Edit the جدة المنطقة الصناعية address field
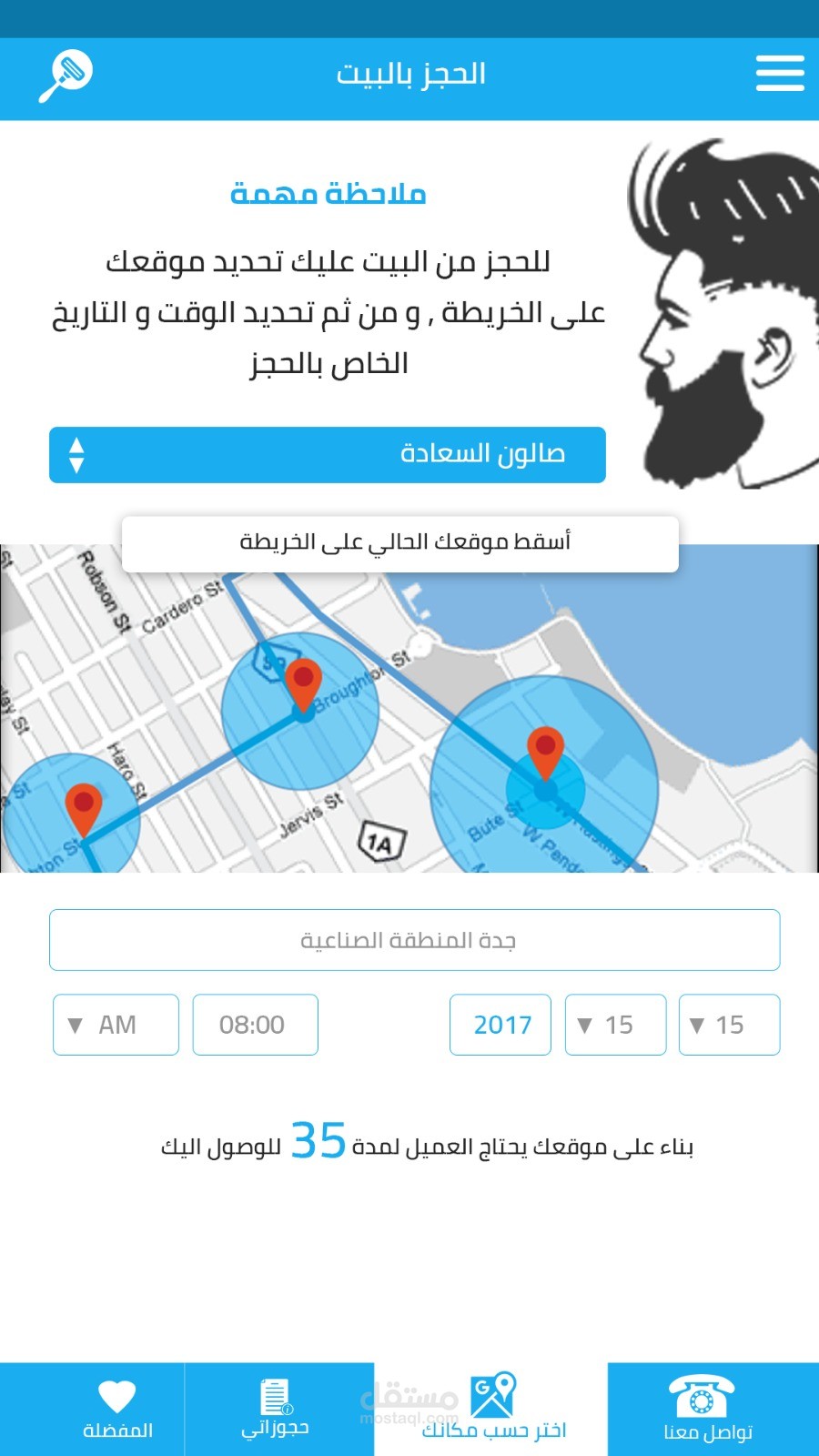The image size is (819, 1456). pos(415,940)
